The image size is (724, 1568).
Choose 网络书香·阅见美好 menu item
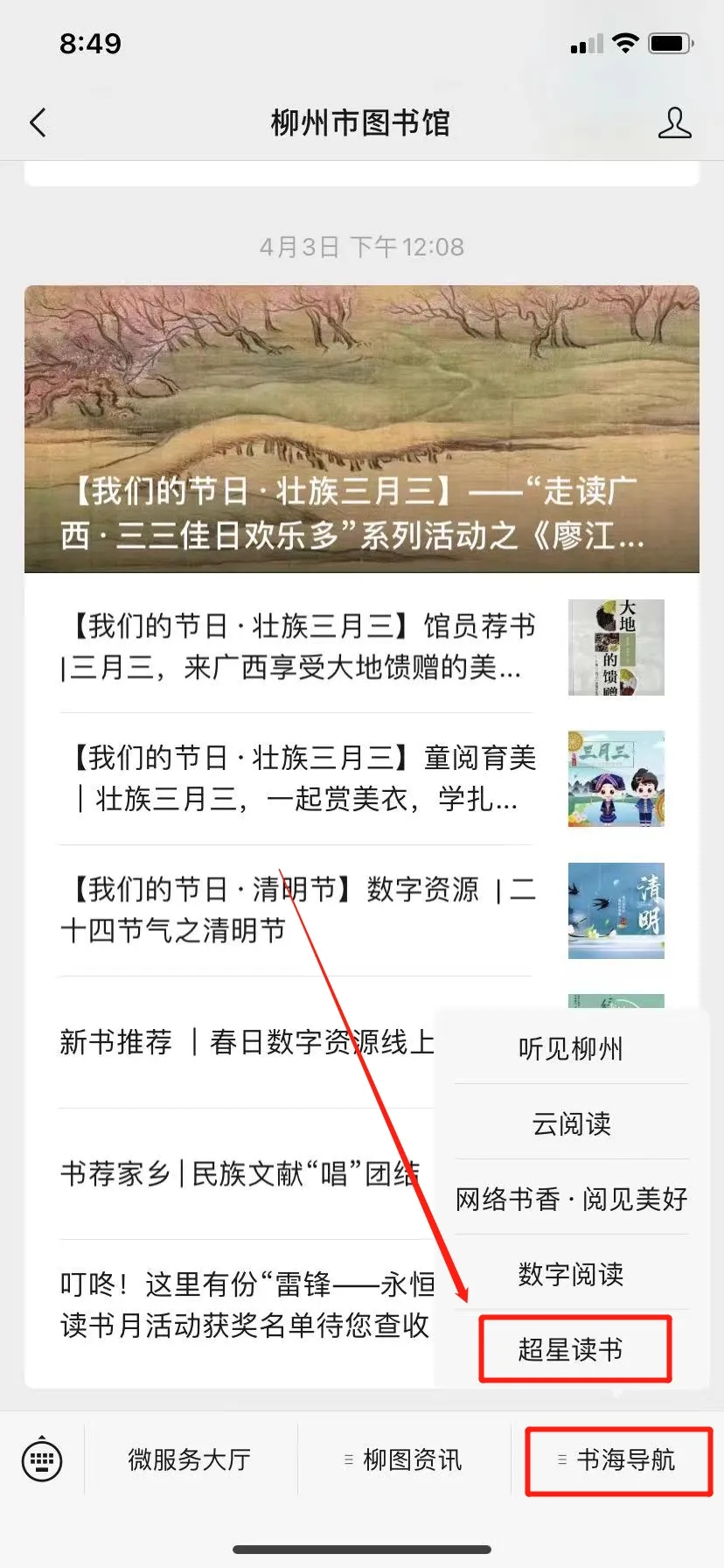point(571,1199)
